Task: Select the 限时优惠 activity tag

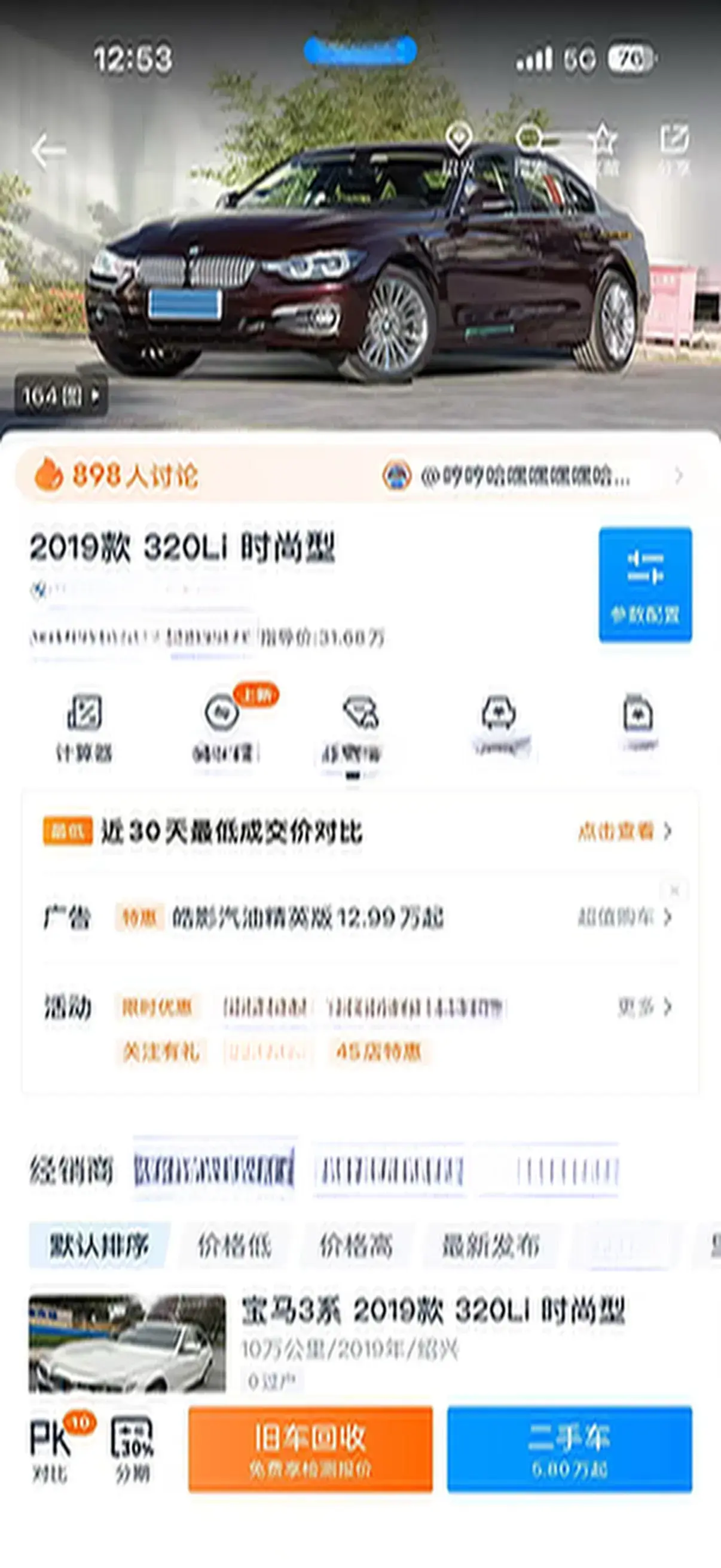Action: (x=157, y=1008)
